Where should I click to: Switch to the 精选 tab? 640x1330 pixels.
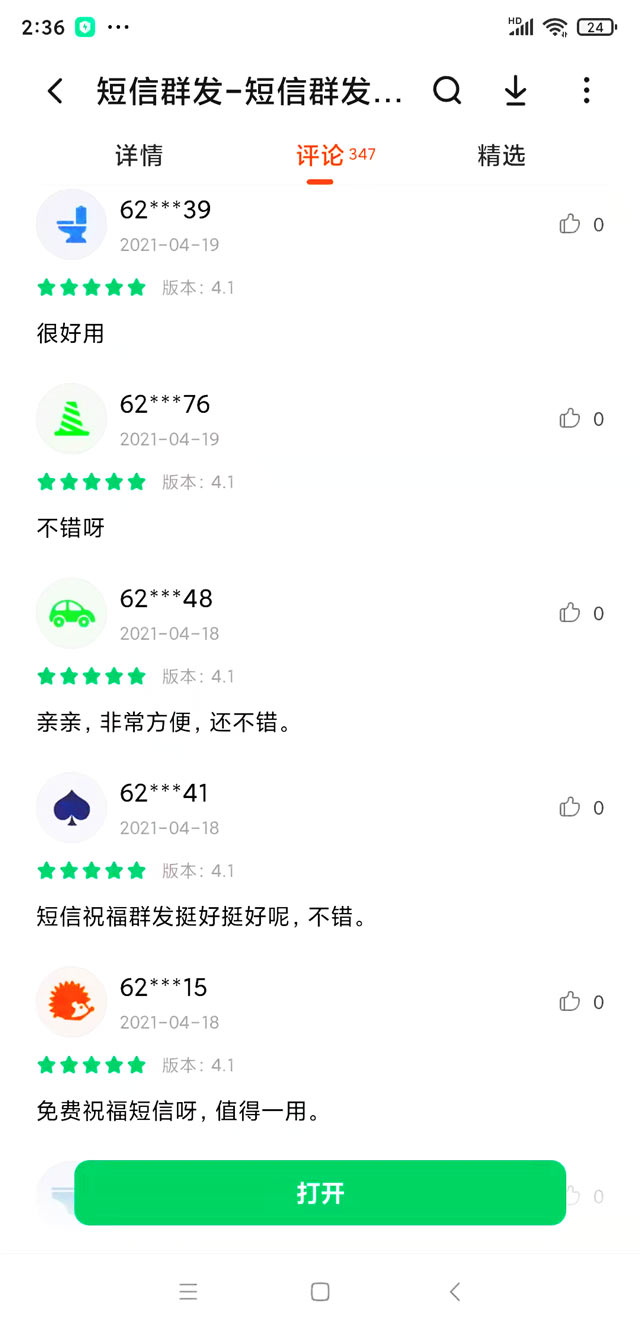[x=501, y=156]
